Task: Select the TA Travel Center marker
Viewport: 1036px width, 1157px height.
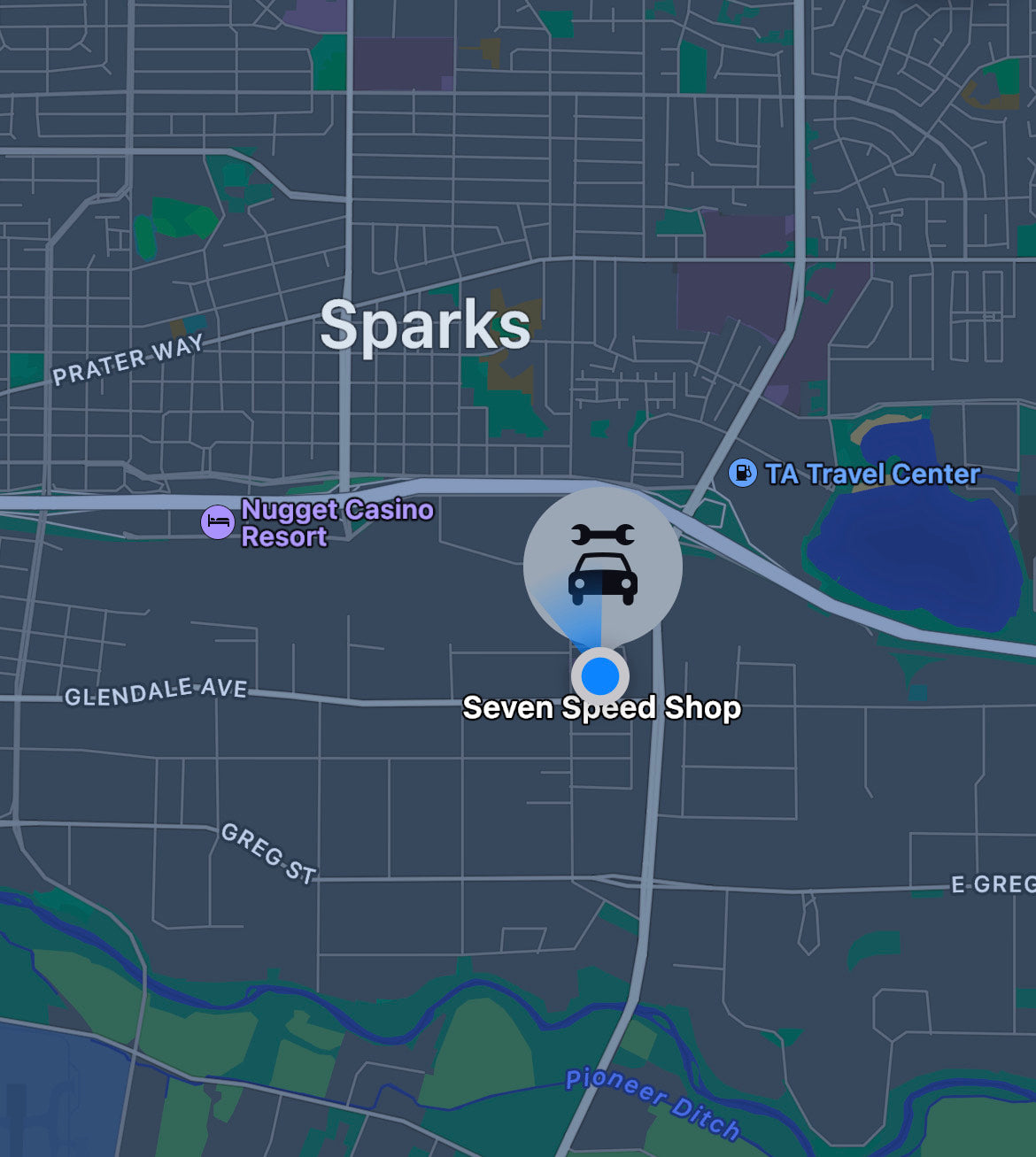Action: (x=742, y=473)
